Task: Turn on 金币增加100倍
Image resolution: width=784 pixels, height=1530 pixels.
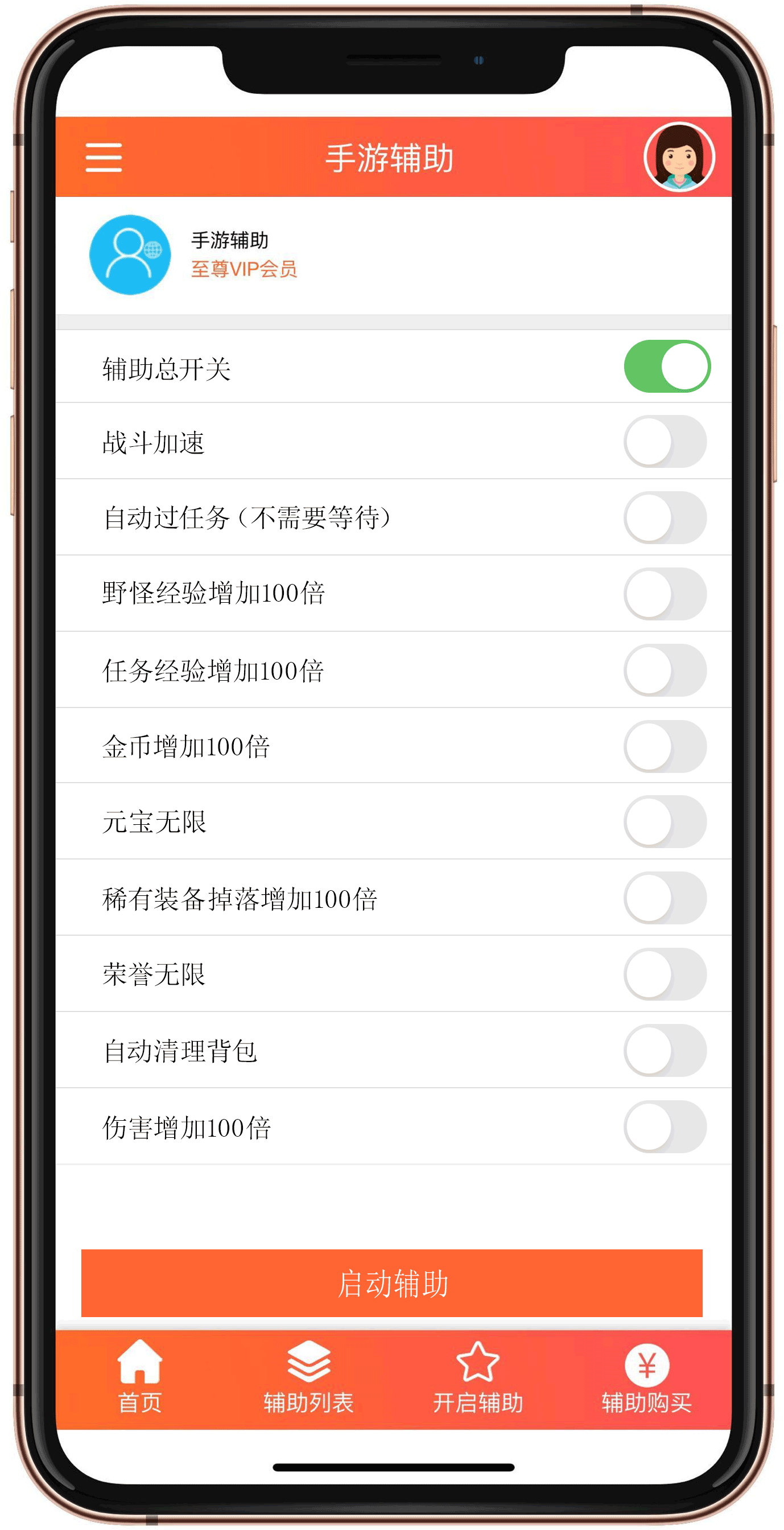Action: [665, 747]
